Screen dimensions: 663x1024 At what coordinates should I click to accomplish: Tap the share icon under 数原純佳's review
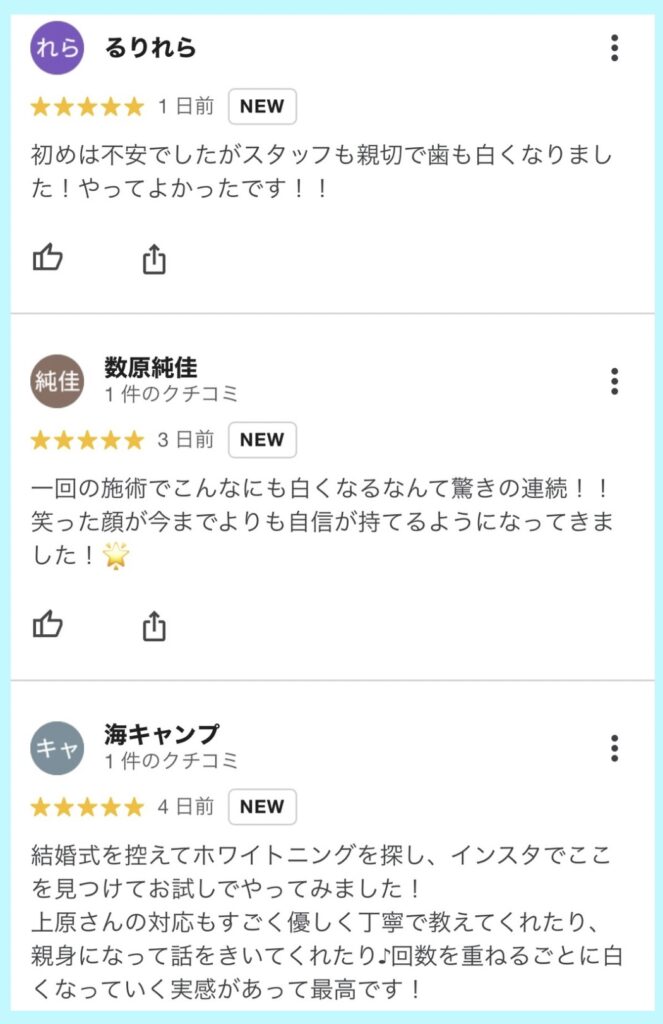pos(153,627)
